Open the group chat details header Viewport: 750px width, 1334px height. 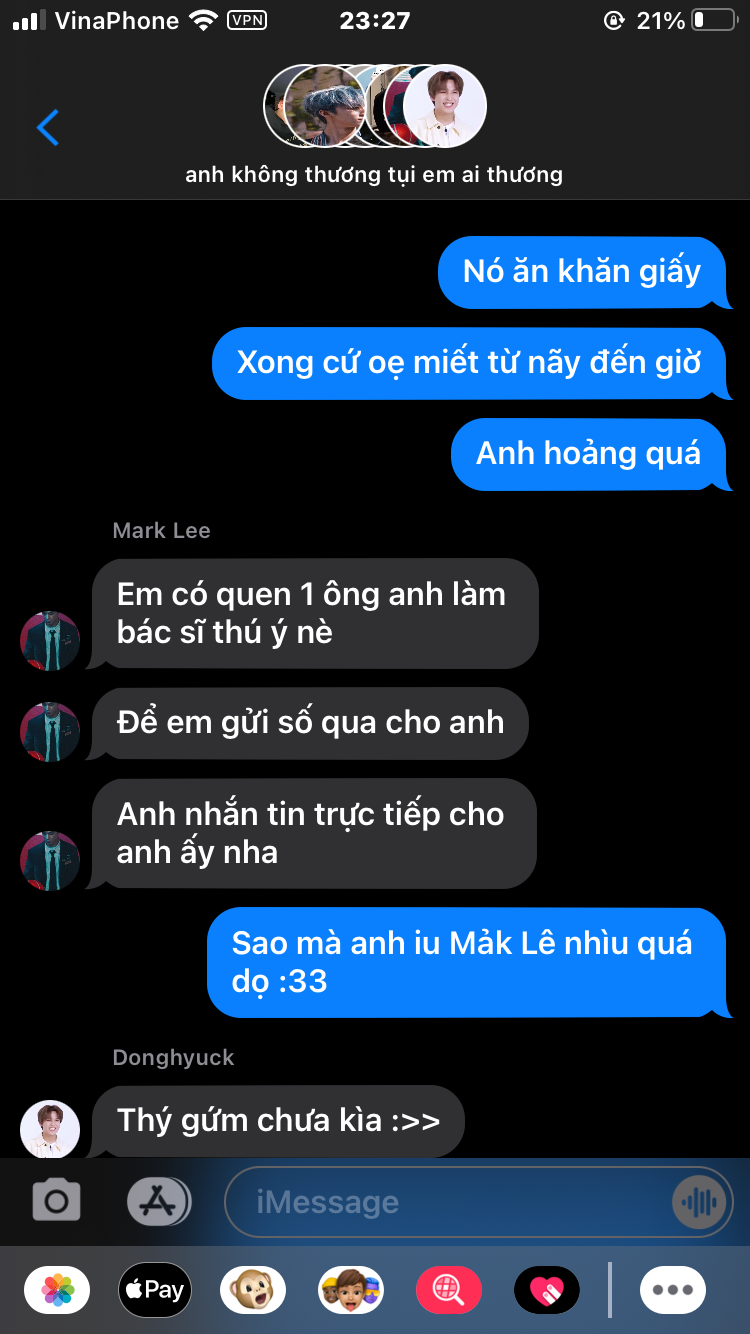tap(374, 125)
